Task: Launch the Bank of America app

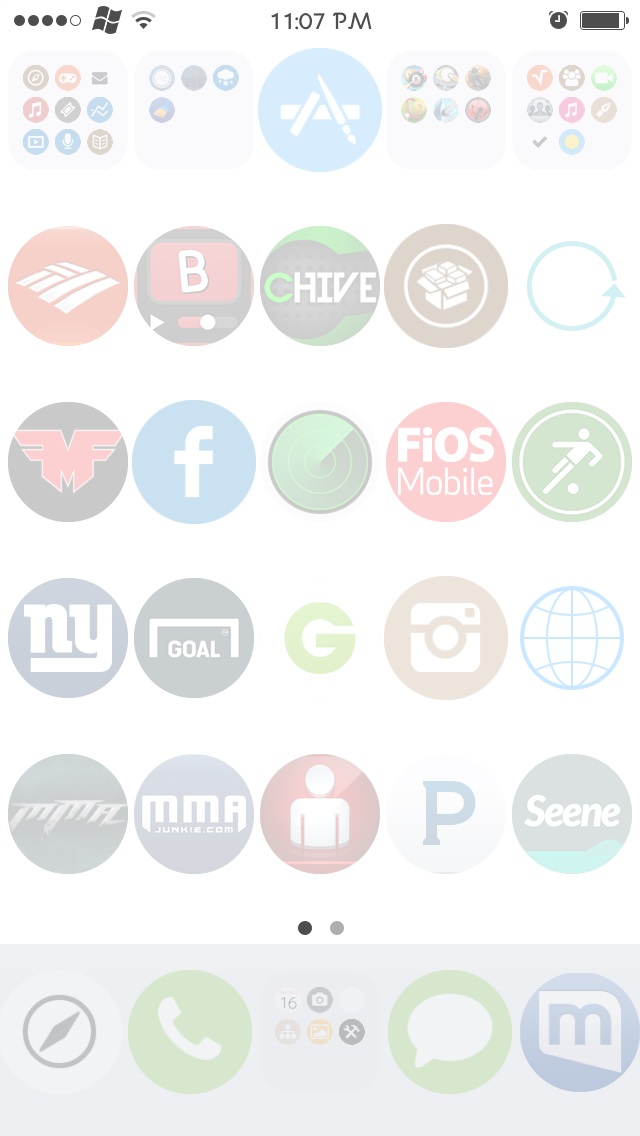Action: point(68,286)
